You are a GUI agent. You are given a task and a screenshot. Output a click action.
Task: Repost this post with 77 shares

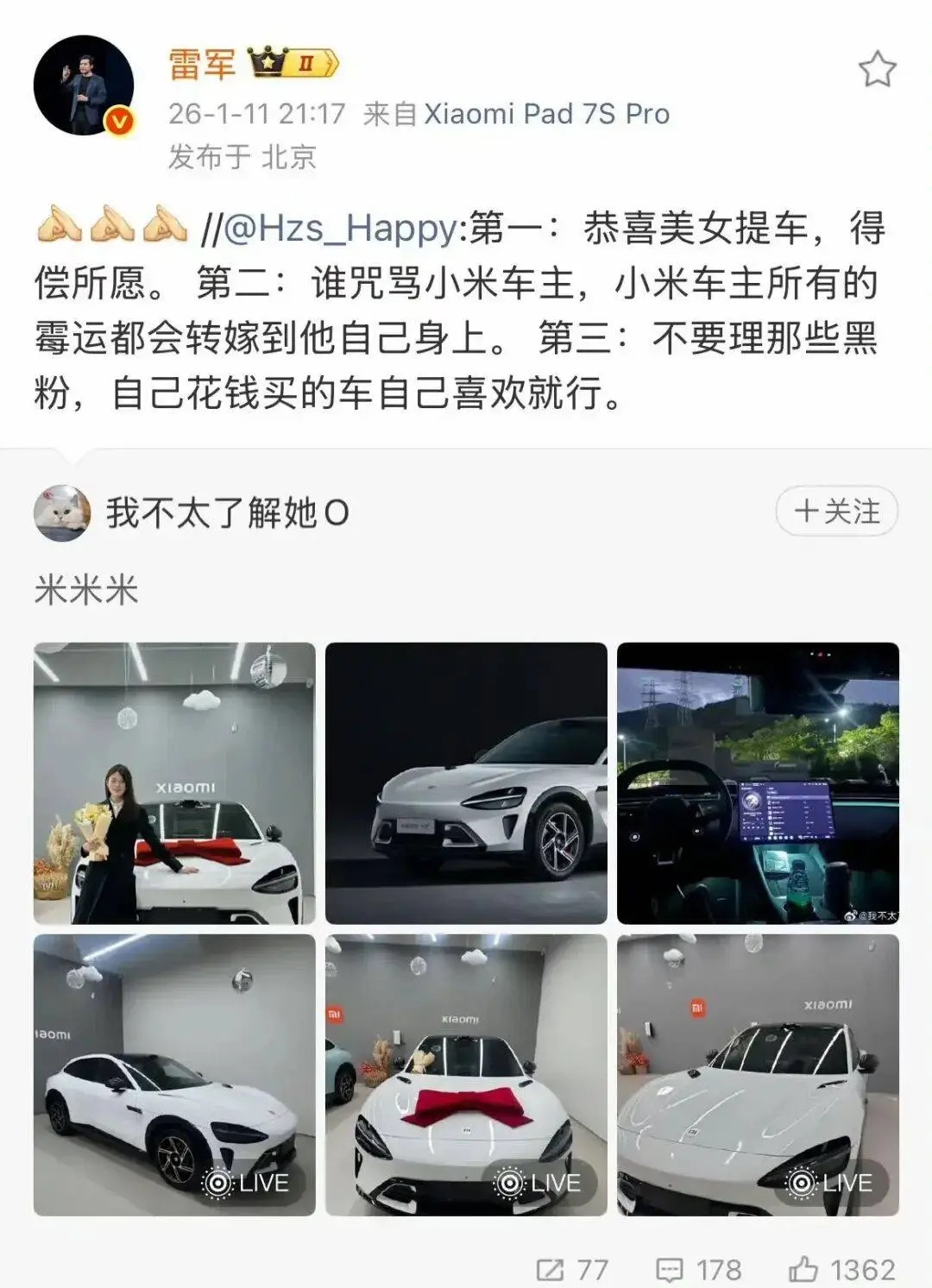[x=572, y=1269]
